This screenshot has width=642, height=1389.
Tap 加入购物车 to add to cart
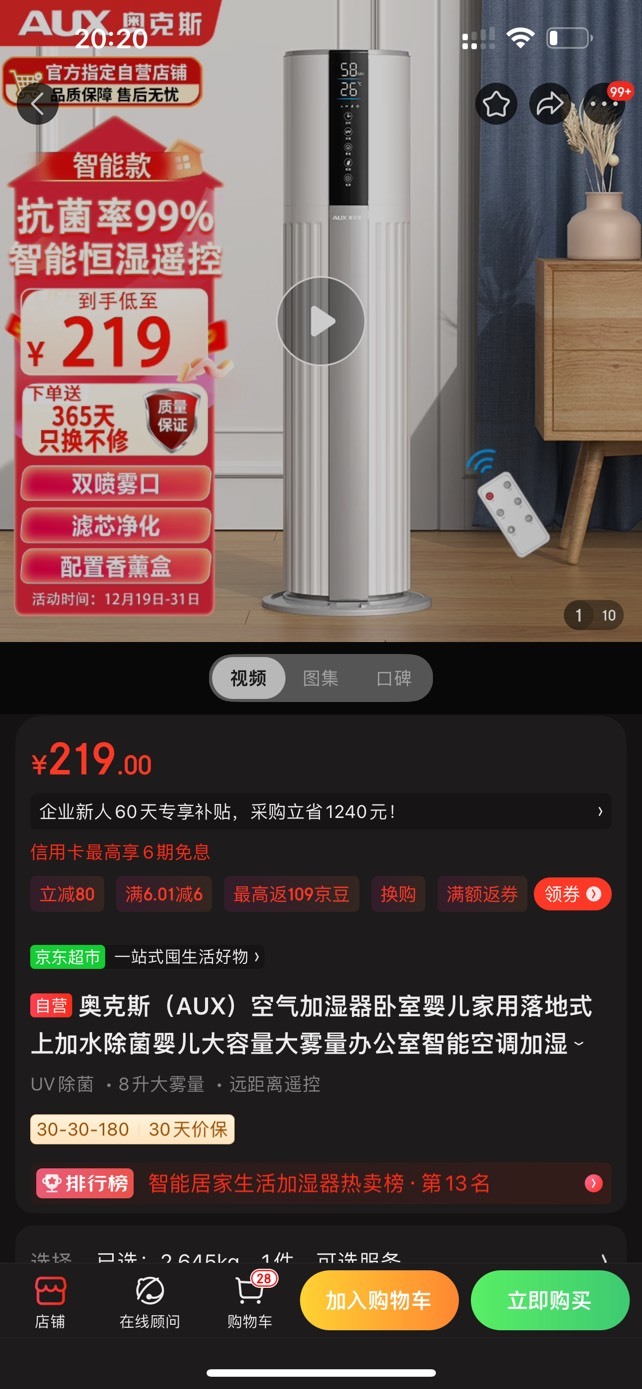(x=379, y=1300)
